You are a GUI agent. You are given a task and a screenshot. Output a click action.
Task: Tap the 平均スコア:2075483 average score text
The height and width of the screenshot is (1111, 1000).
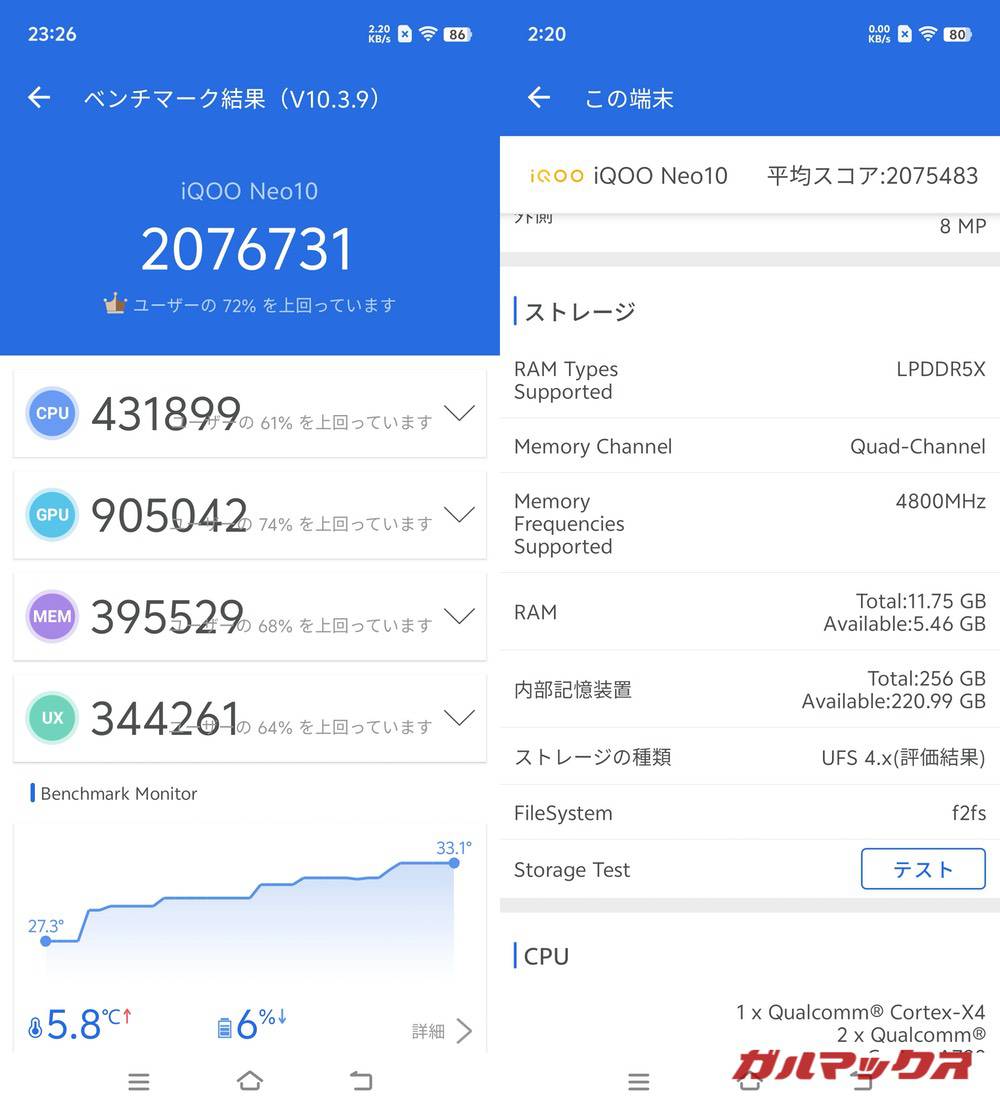click(x=872, y=175)
